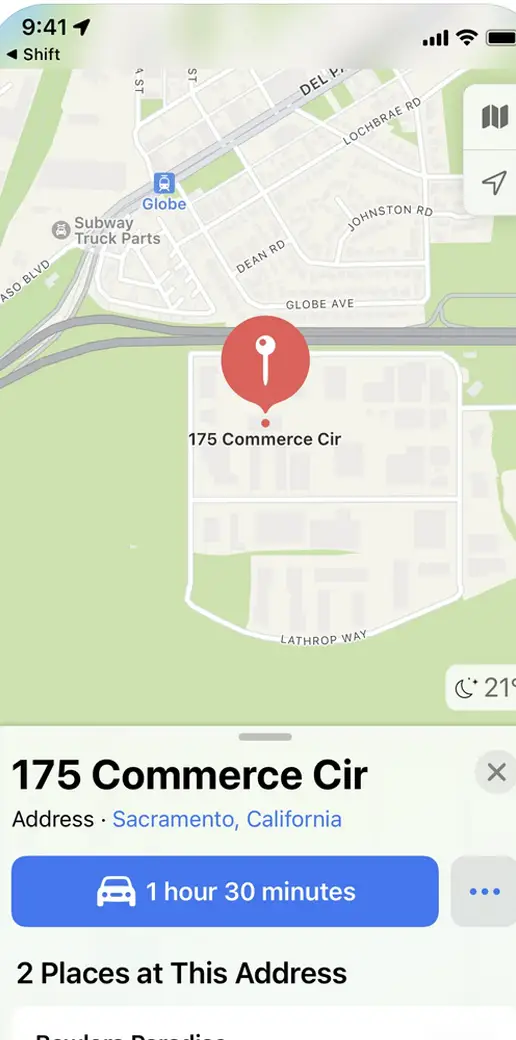Start driving directions, 1 hour 30 minutes
516x1040 pixels.
pos(225,891)
